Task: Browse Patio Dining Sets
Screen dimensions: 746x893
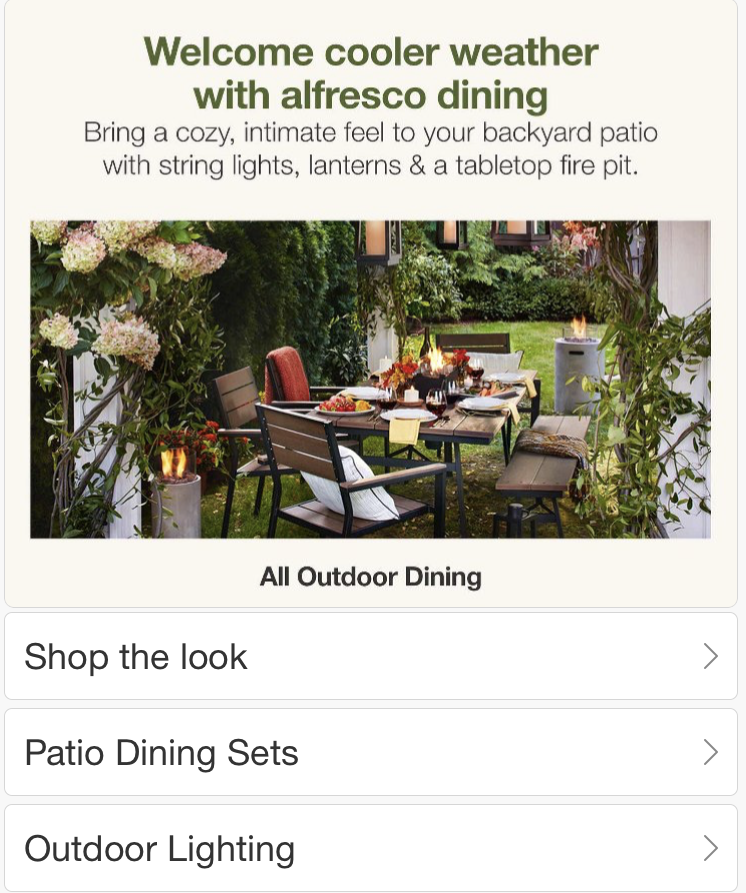Action: point(371,752)
